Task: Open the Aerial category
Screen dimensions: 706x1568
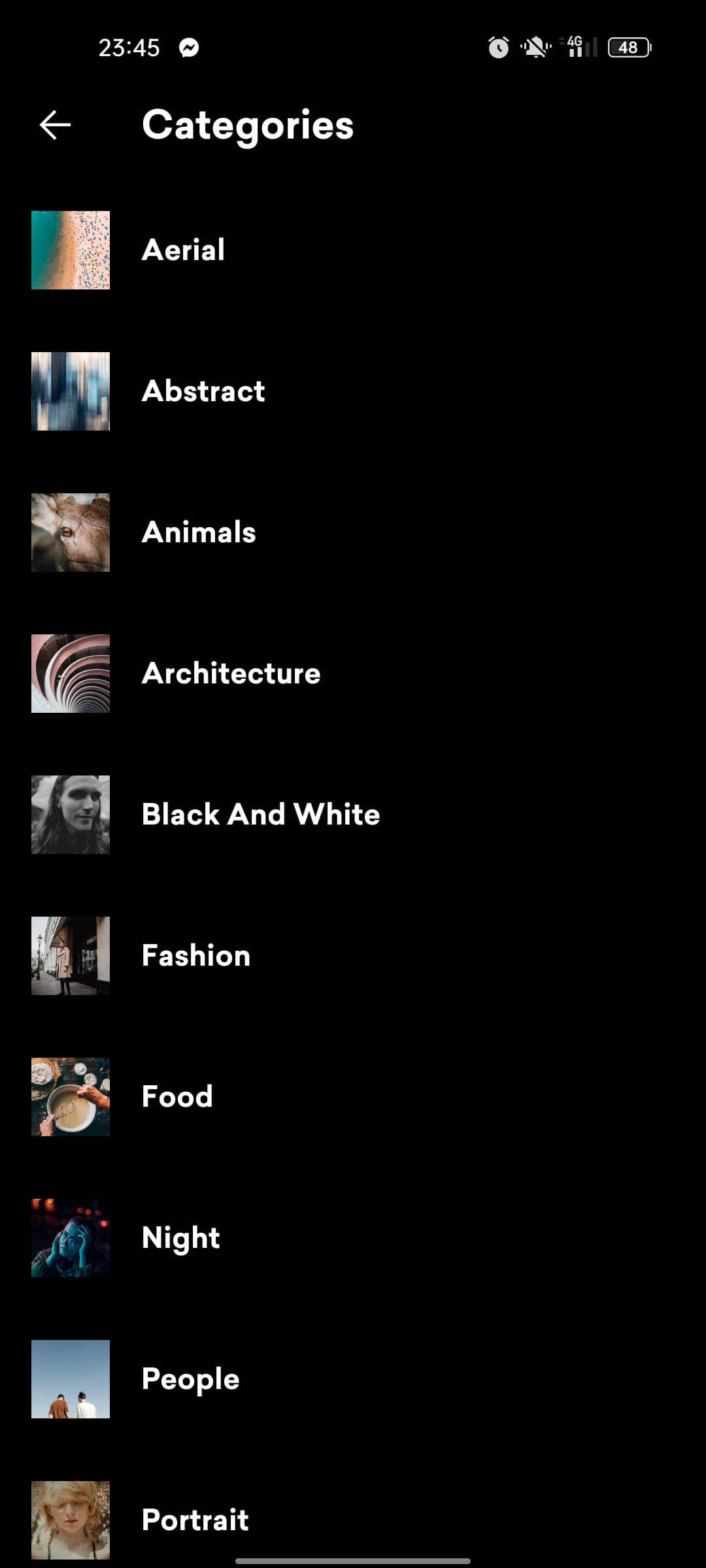Action: click(183, 250)
